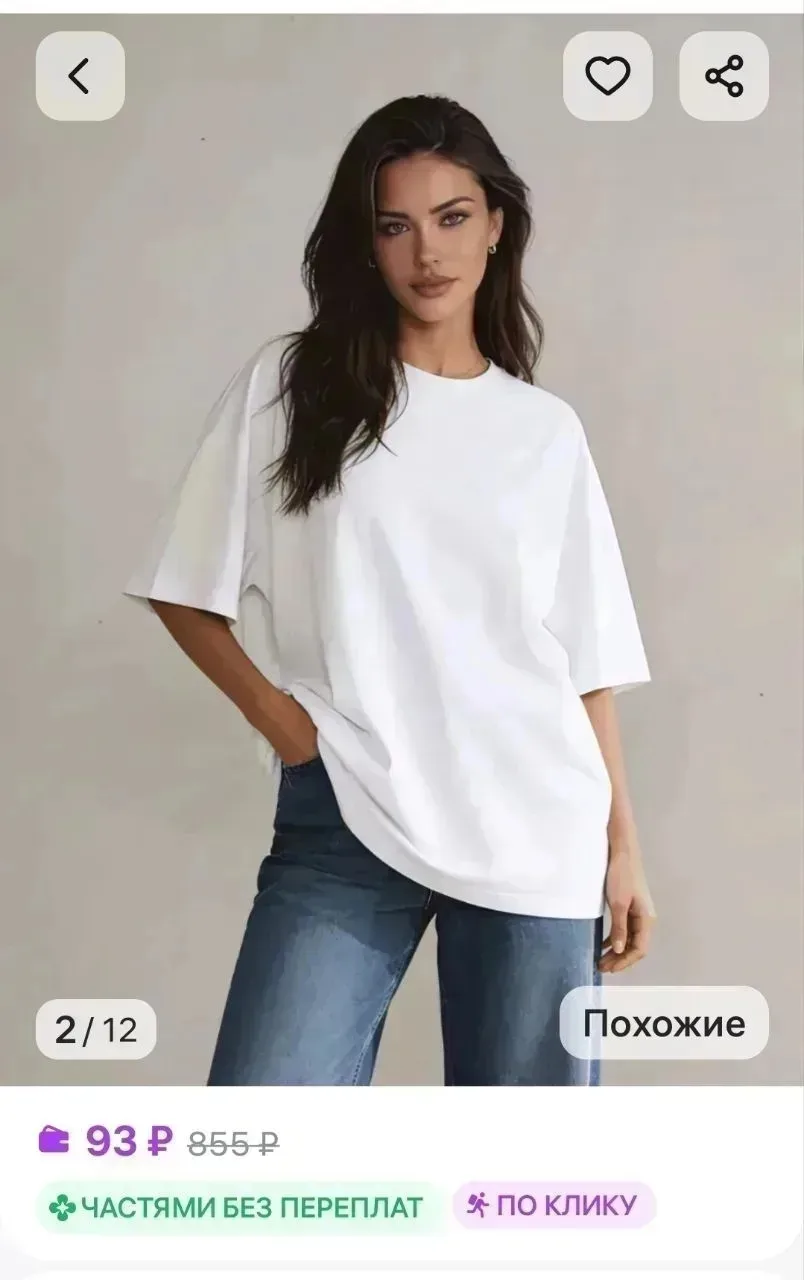Open the product photo in full view
The width and height of the screenshot is (804, 1280).
point(402,550)
